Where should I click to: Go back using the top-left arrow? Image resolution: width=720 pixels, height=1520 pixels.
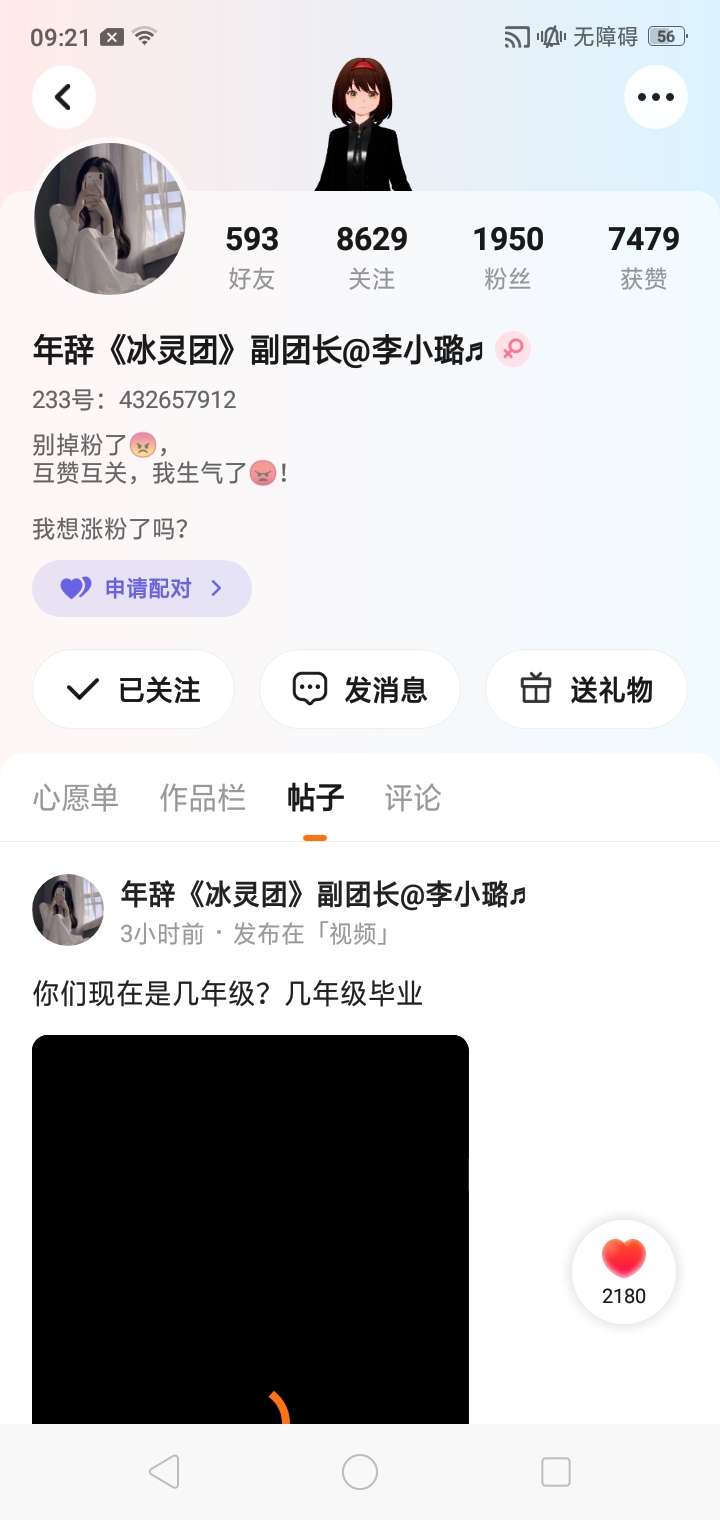click(64, 97)
